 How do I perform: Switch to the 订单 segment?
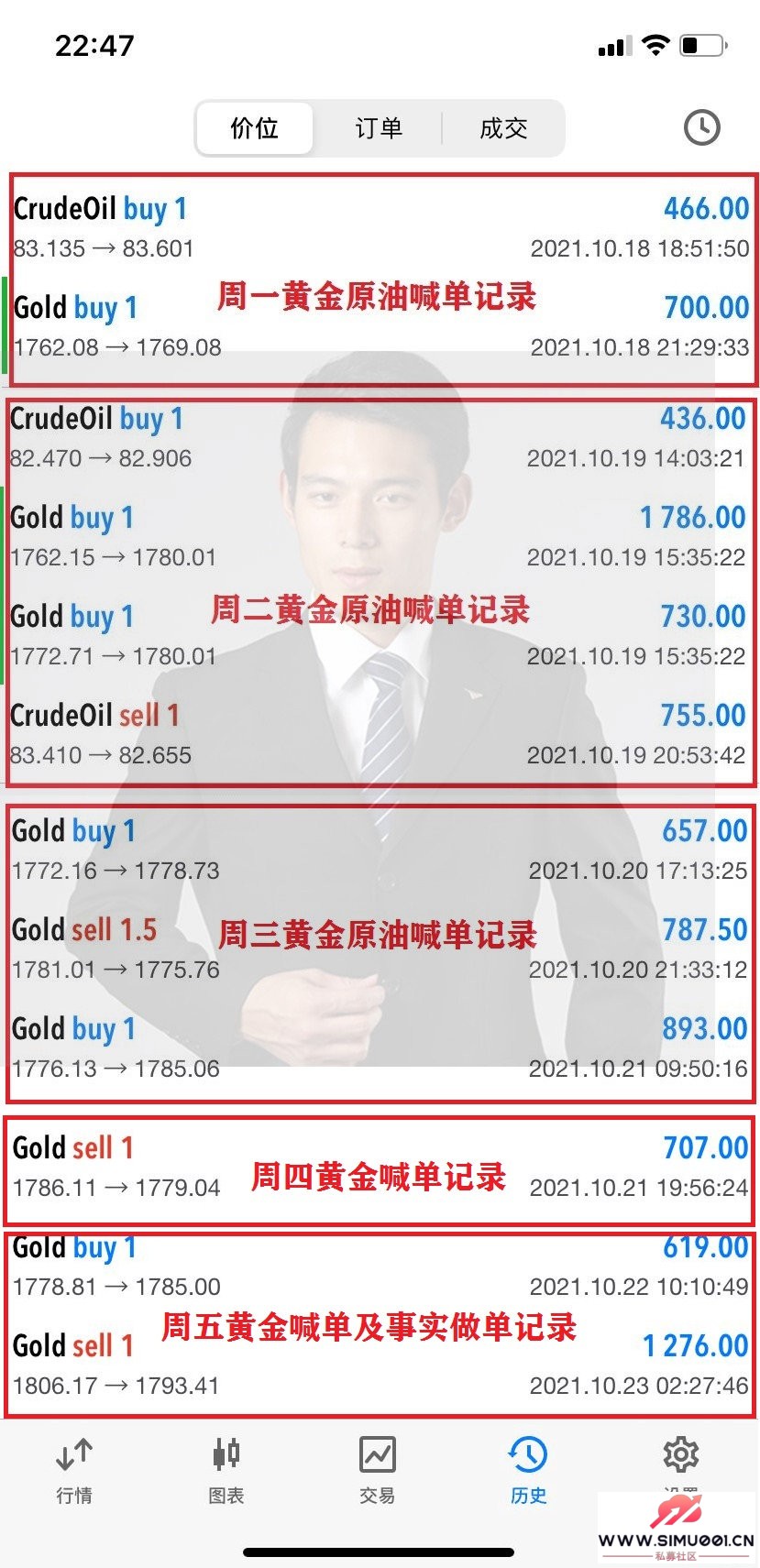379,128
